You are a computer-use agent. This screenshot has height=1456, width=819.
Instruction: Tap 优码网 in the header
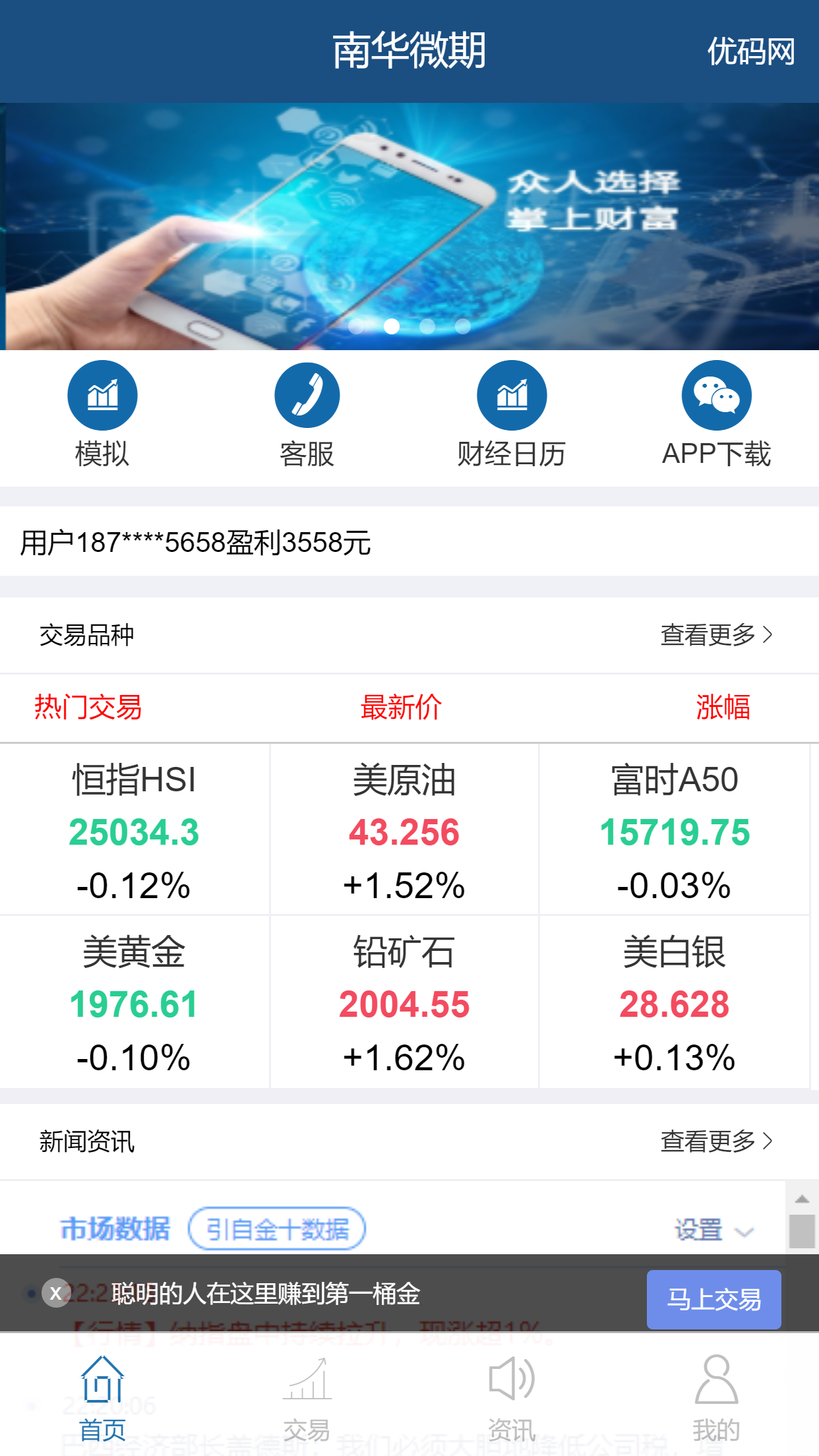point(750,51)
